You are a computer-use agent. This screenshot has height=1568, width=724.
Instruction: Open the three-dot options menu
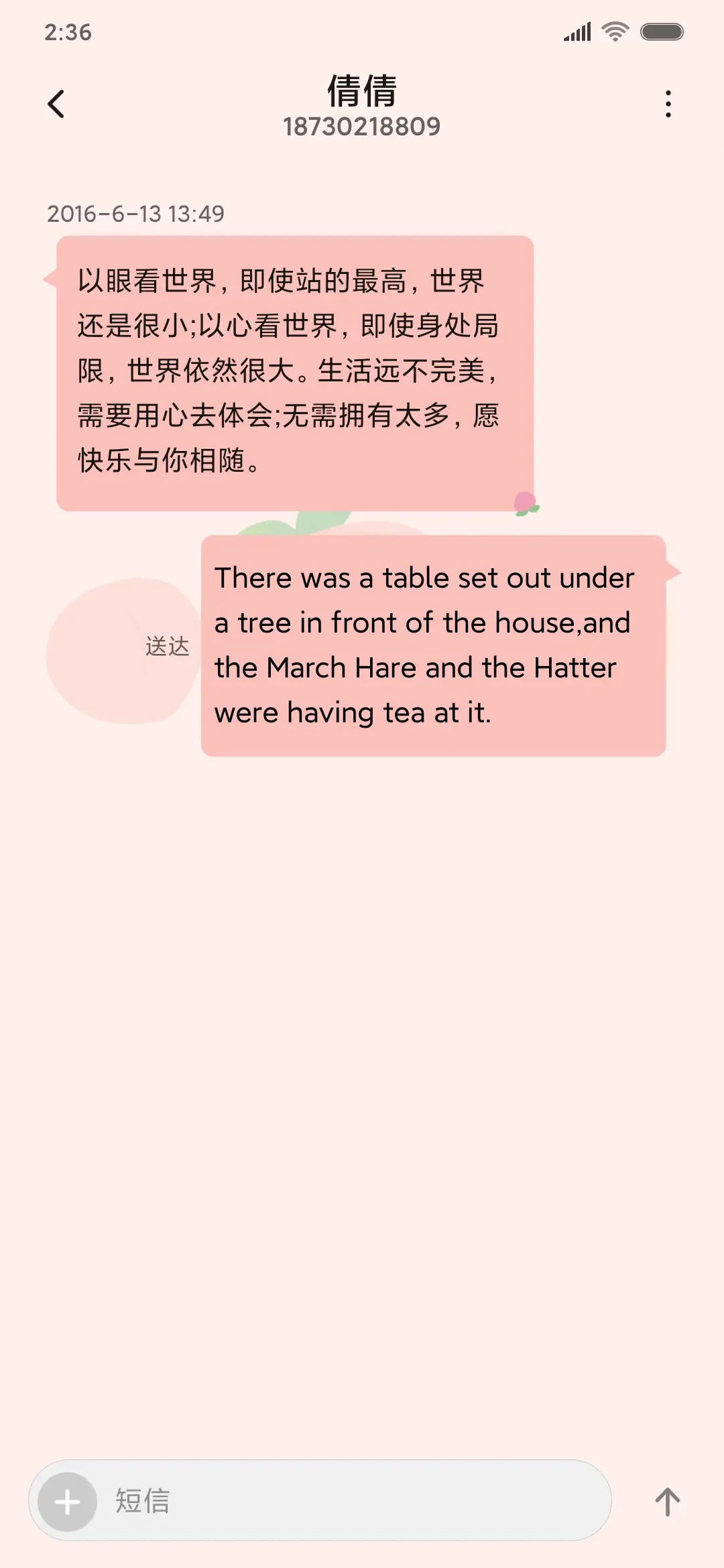coord(668,104)
